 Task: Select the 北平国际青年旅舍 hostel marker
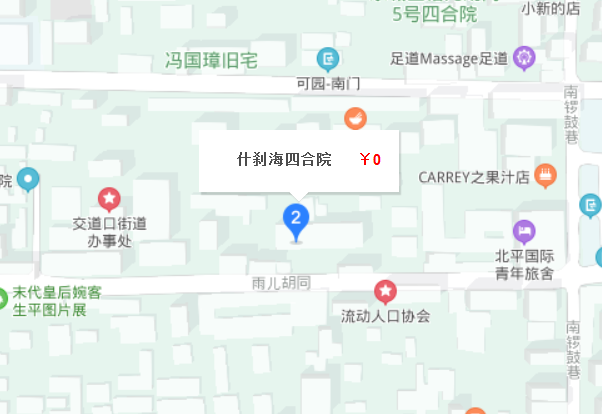(x=524, y=230)
